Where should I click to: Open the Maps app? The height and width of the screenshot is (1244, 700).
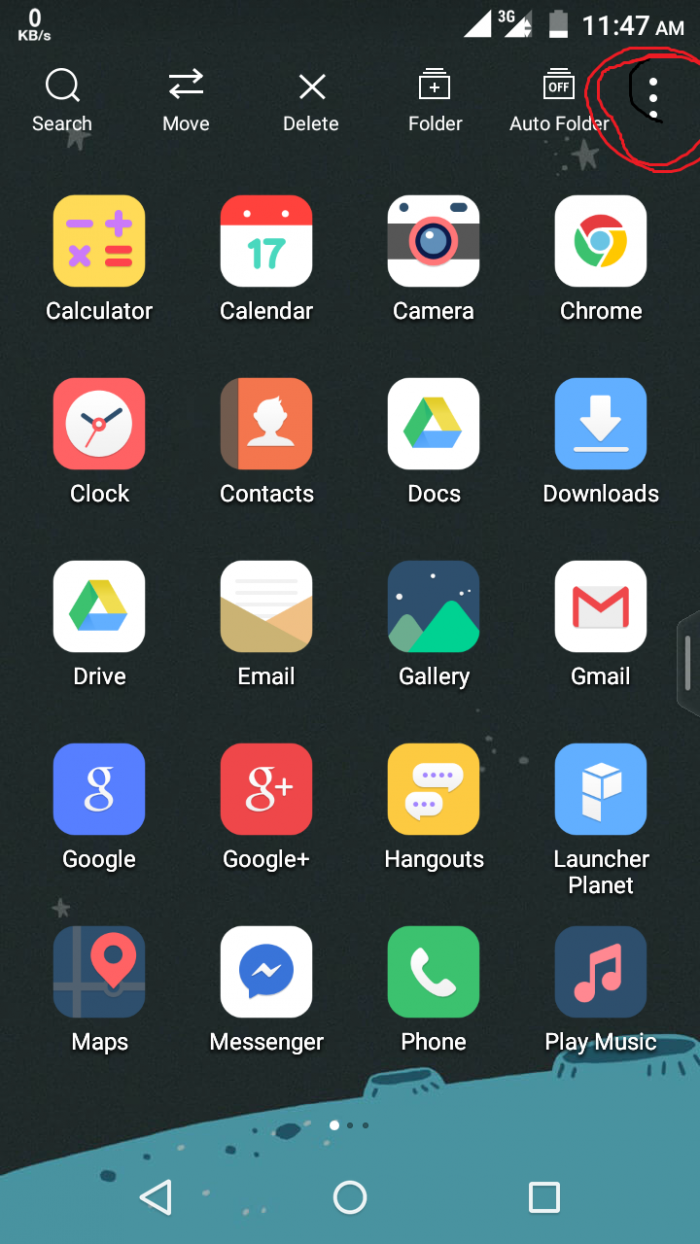[x=99, y=972]
